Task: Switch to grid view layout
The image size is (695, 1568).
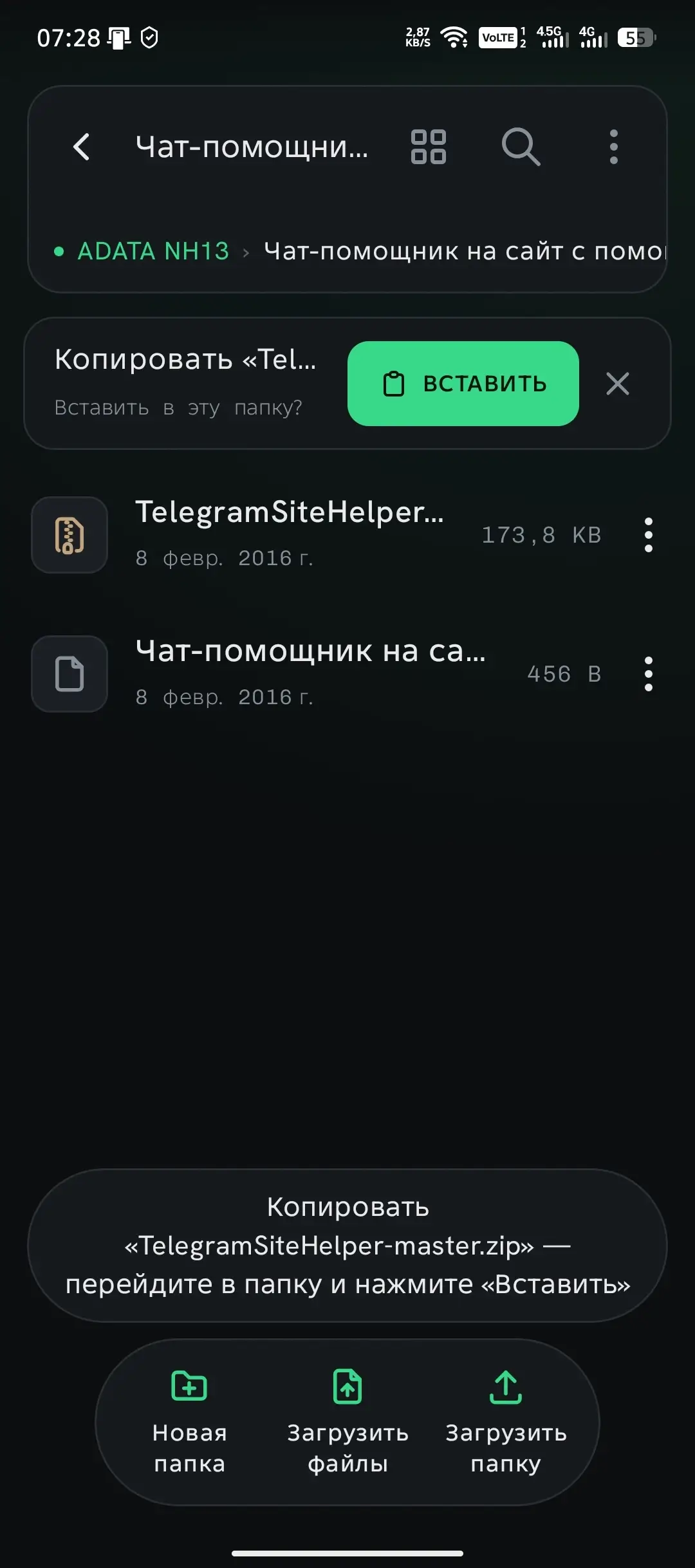Action: (x=429, y=147)
